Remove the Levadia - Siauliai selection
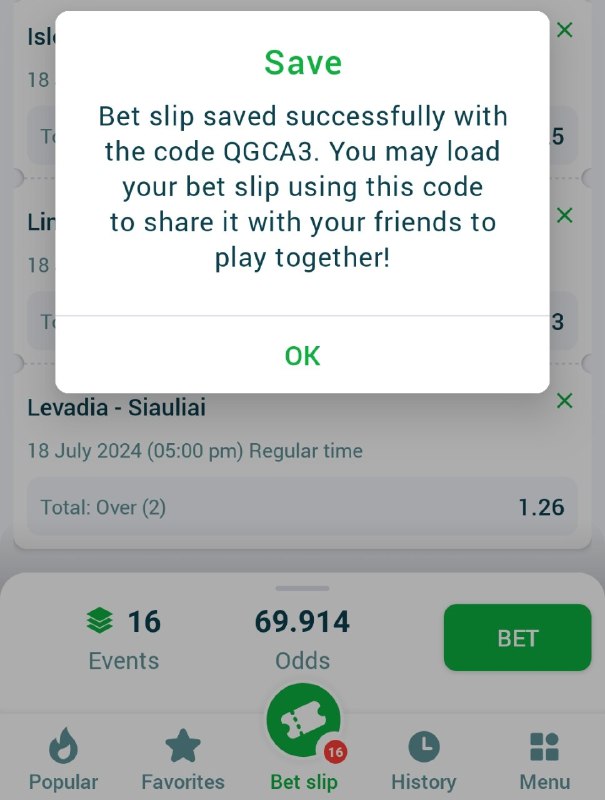 (x=564, y=401)
